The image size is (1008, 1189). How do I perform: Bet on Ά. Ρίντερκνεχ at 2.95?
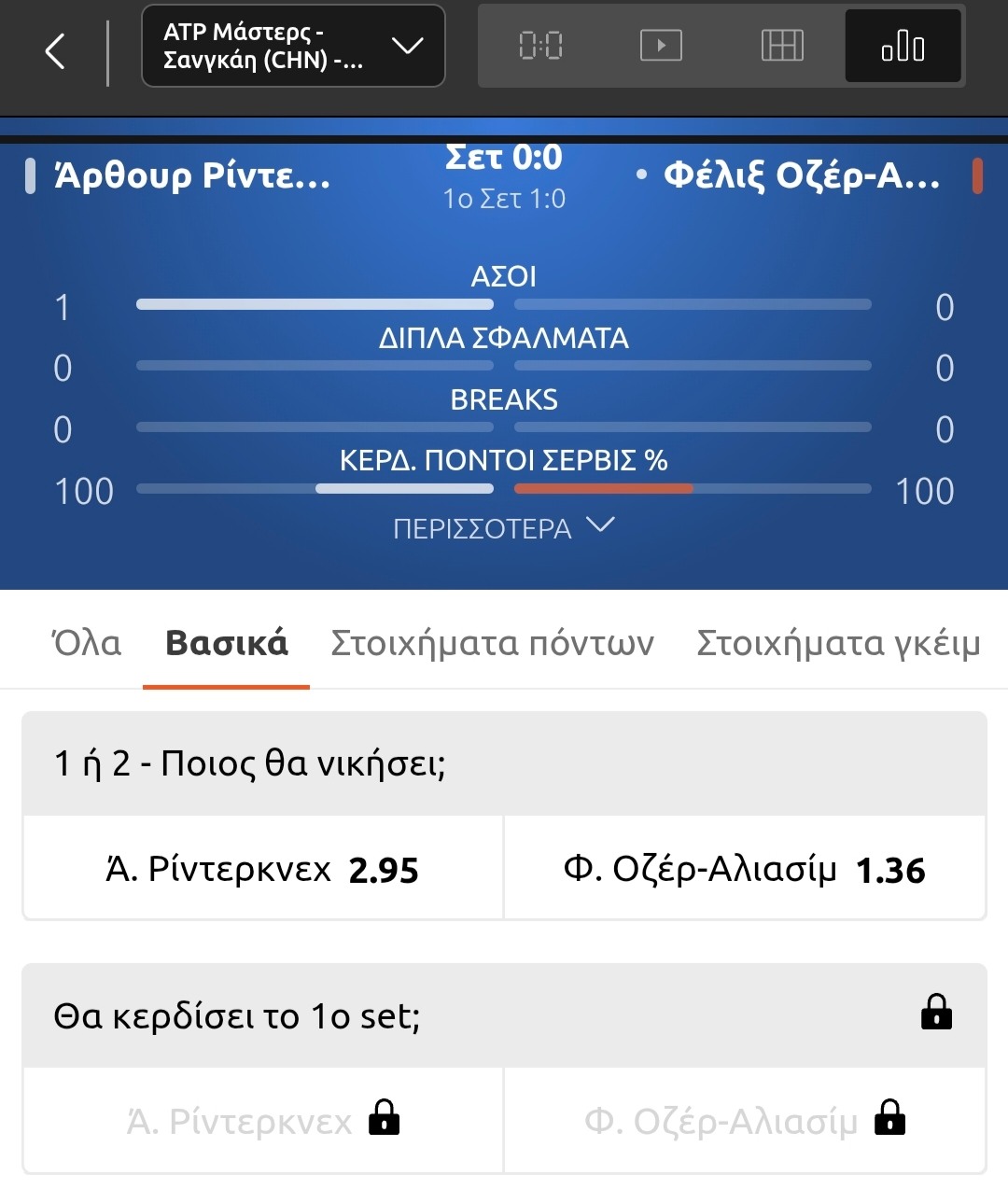pyautogui.click(x=263, y=869)
